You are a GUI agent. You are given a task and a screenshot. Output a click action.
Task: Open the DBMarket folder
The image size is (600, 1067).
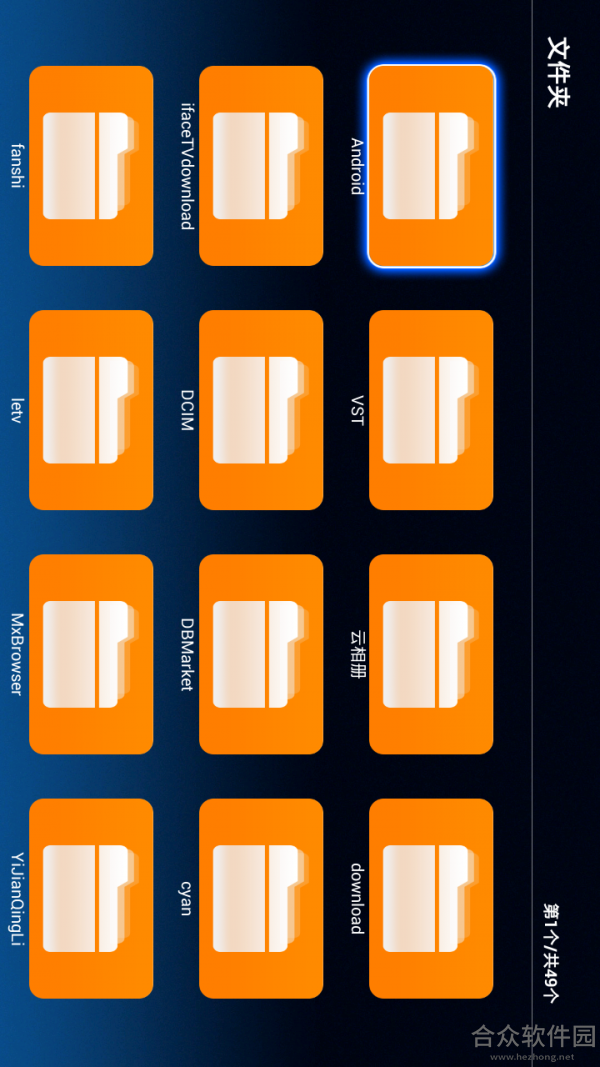tap(261, 654)
